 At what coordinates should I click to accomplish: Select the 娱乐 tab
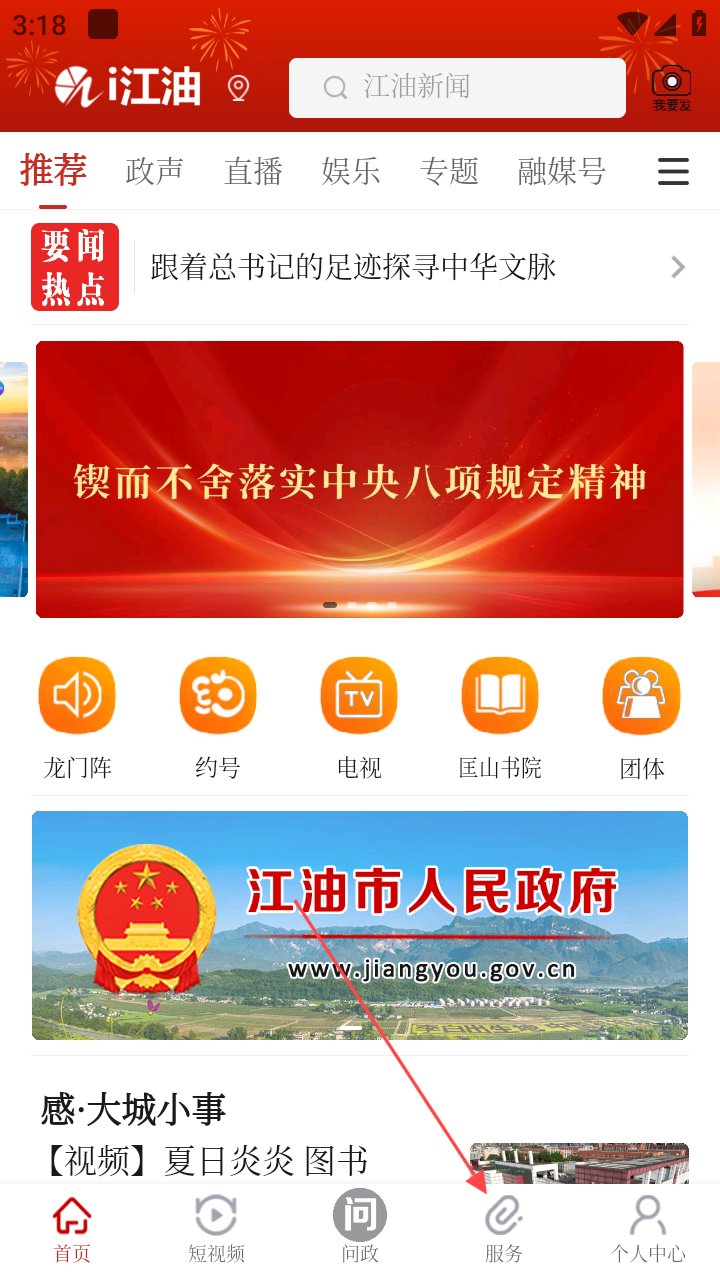tap(351, 172)
